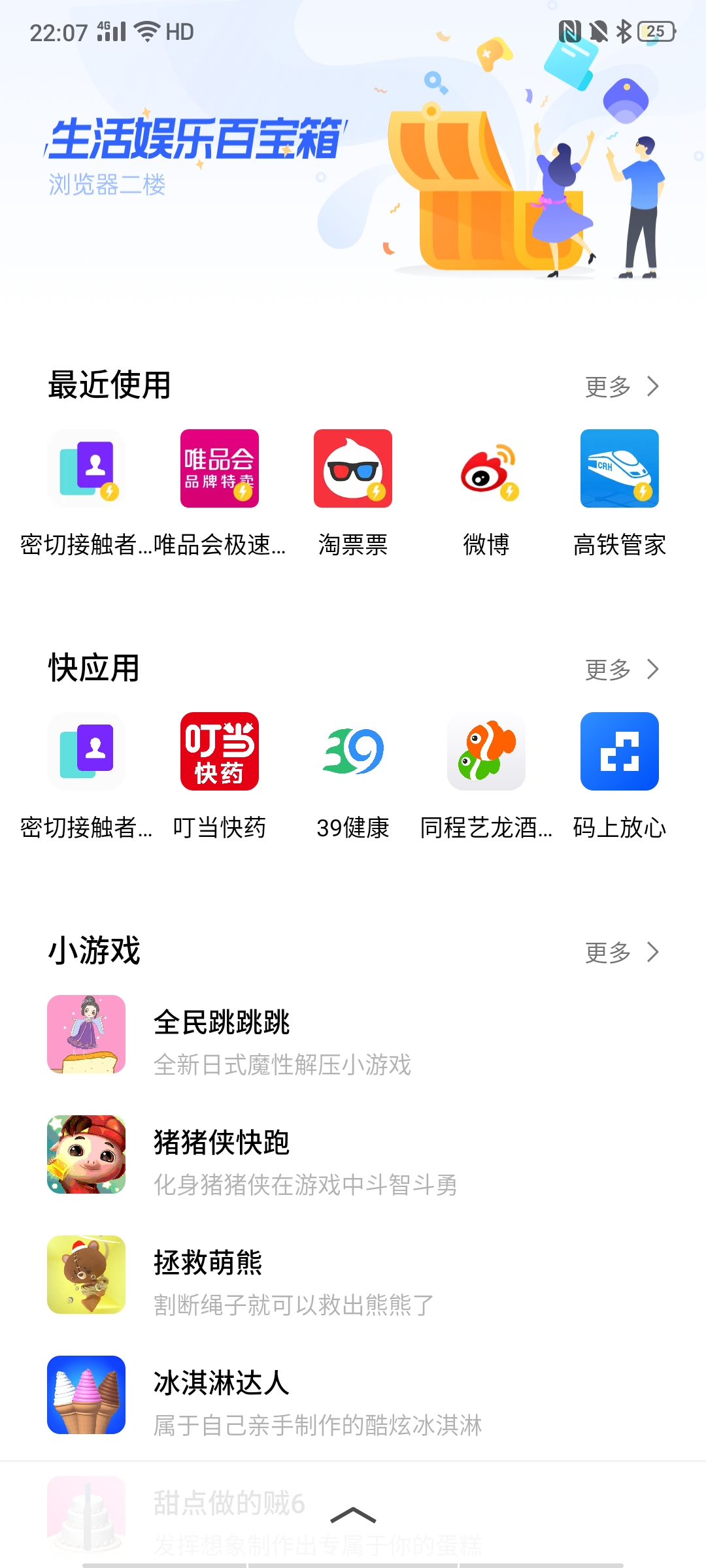
Task: Open 更多 next to 最近使用
Action: click(621, 386)
